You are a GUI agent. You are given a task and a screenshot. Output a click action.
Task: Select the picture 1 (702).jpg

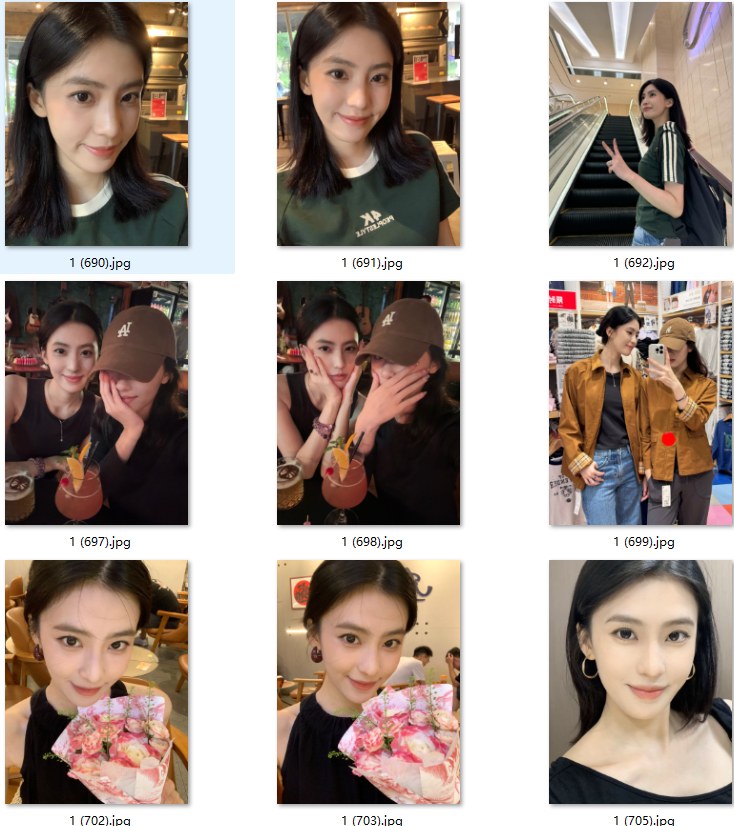(x=96, y=682)
